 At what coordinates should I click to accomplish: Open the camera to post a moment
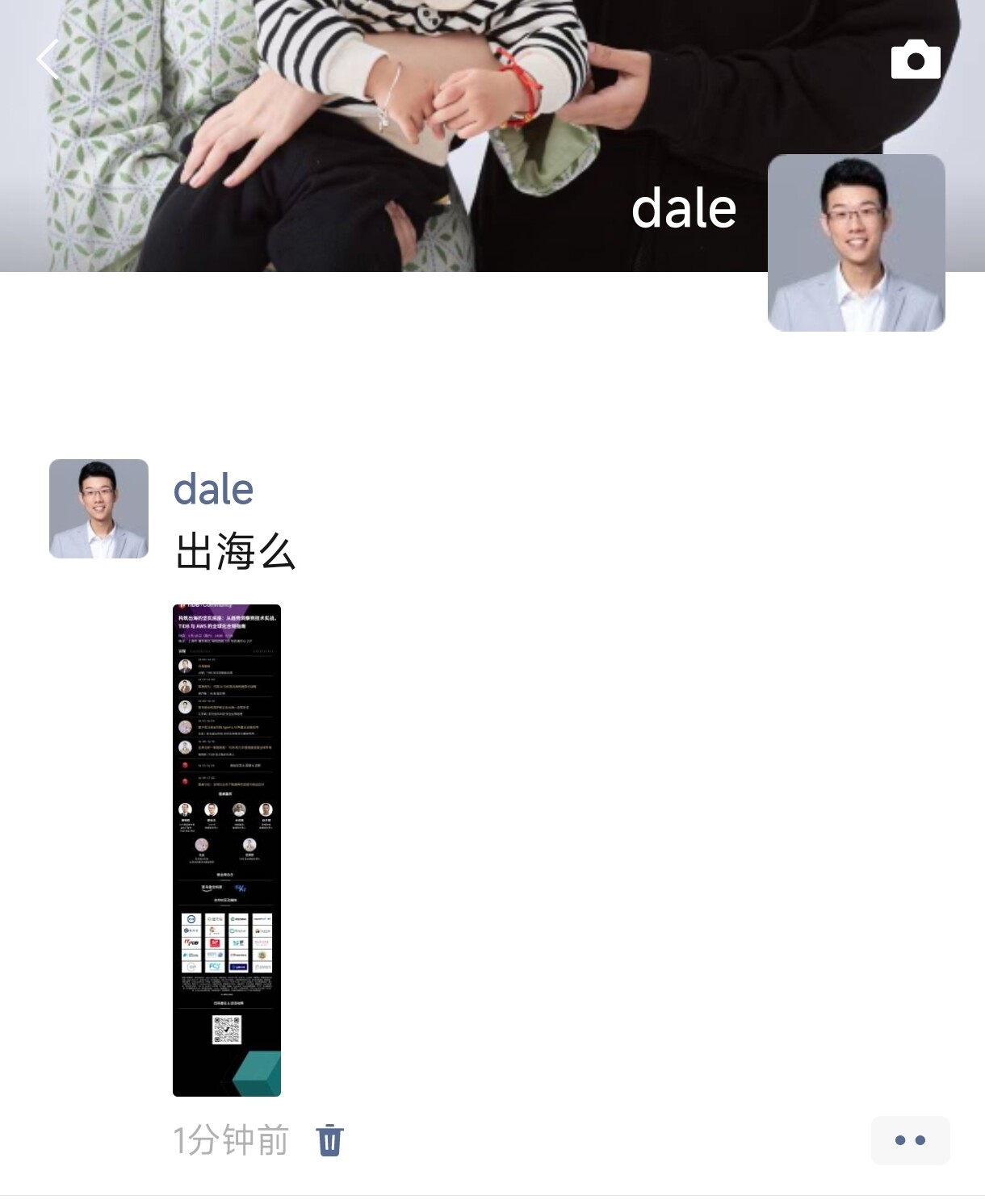916,60
